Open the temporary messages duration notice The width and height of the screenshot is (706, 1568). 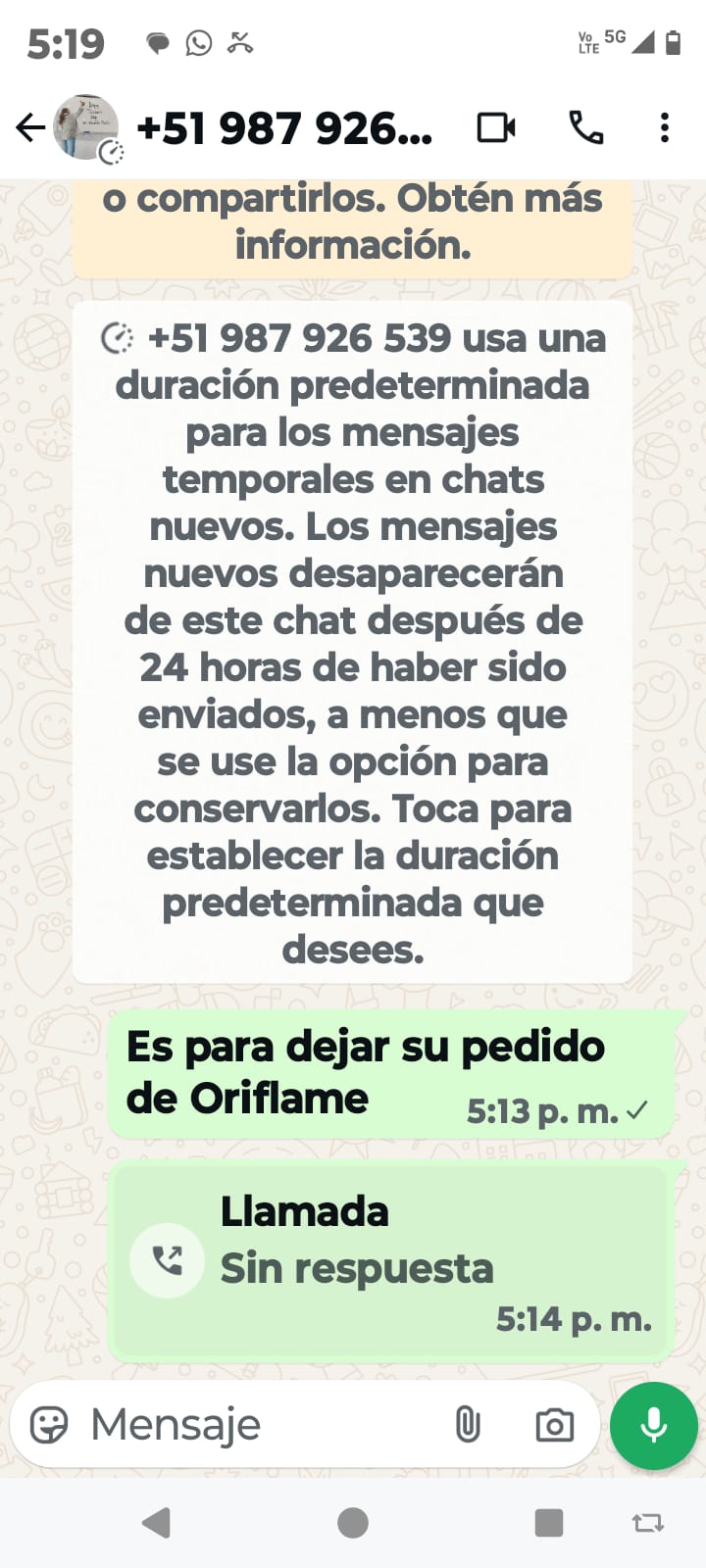(353, 642)
